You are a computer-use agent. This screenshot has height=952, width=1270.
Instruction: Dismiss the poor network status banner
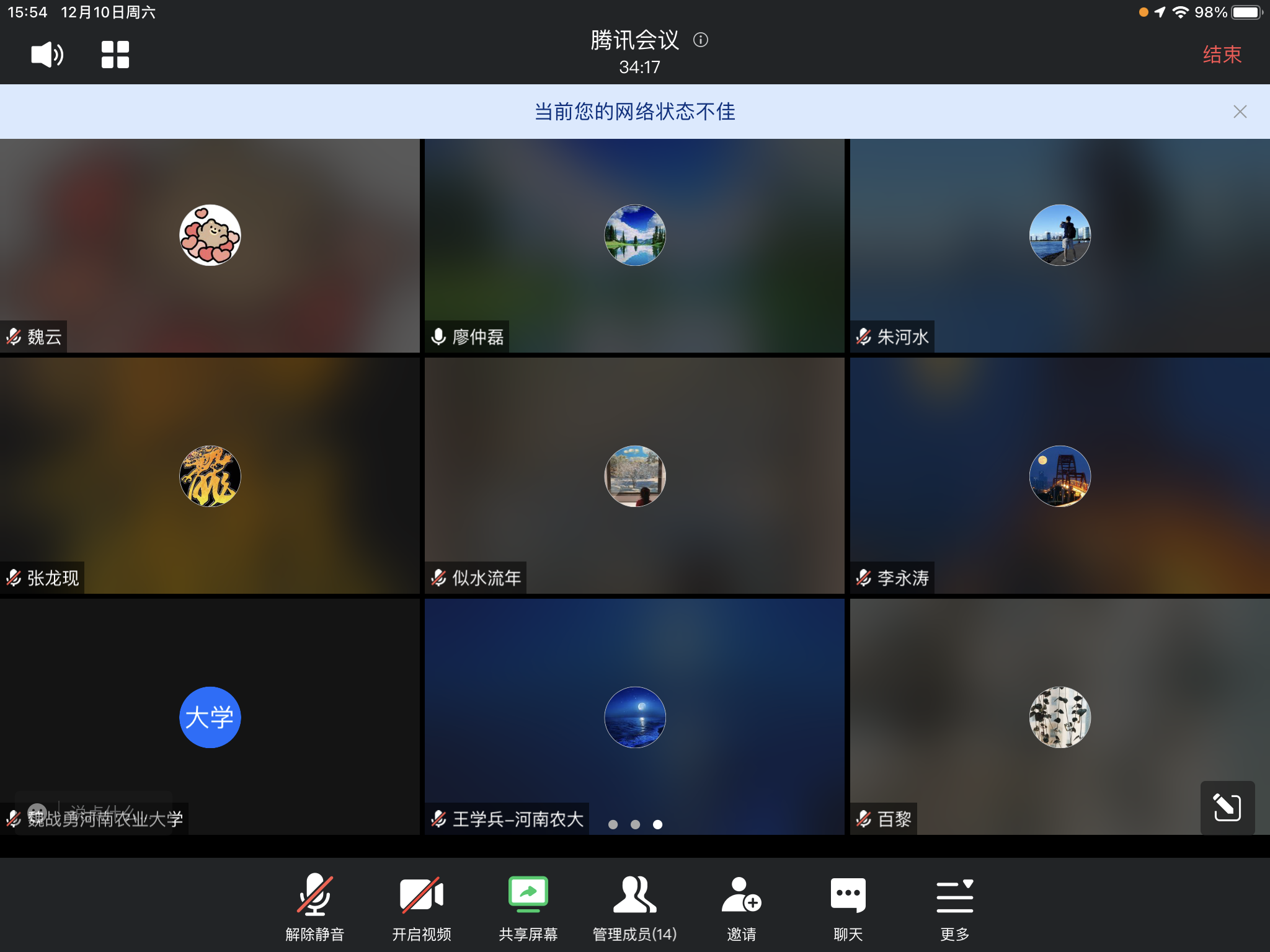(1240, 112)
